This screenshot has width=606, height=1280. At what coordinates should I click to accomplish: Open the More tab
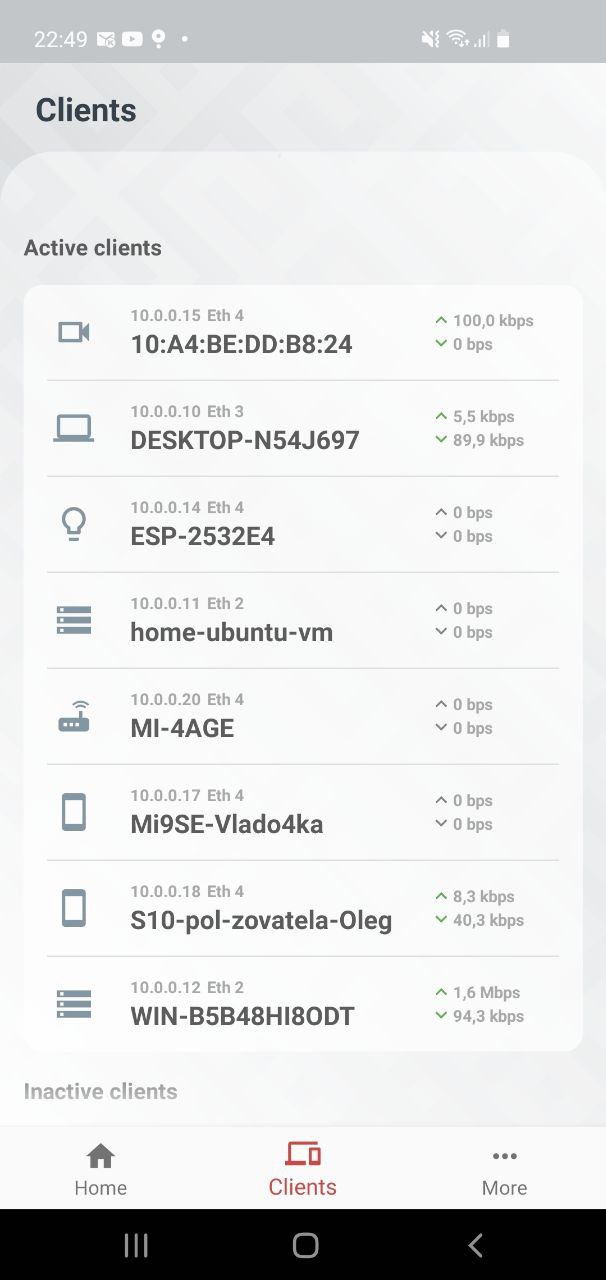pos(504,1169)
